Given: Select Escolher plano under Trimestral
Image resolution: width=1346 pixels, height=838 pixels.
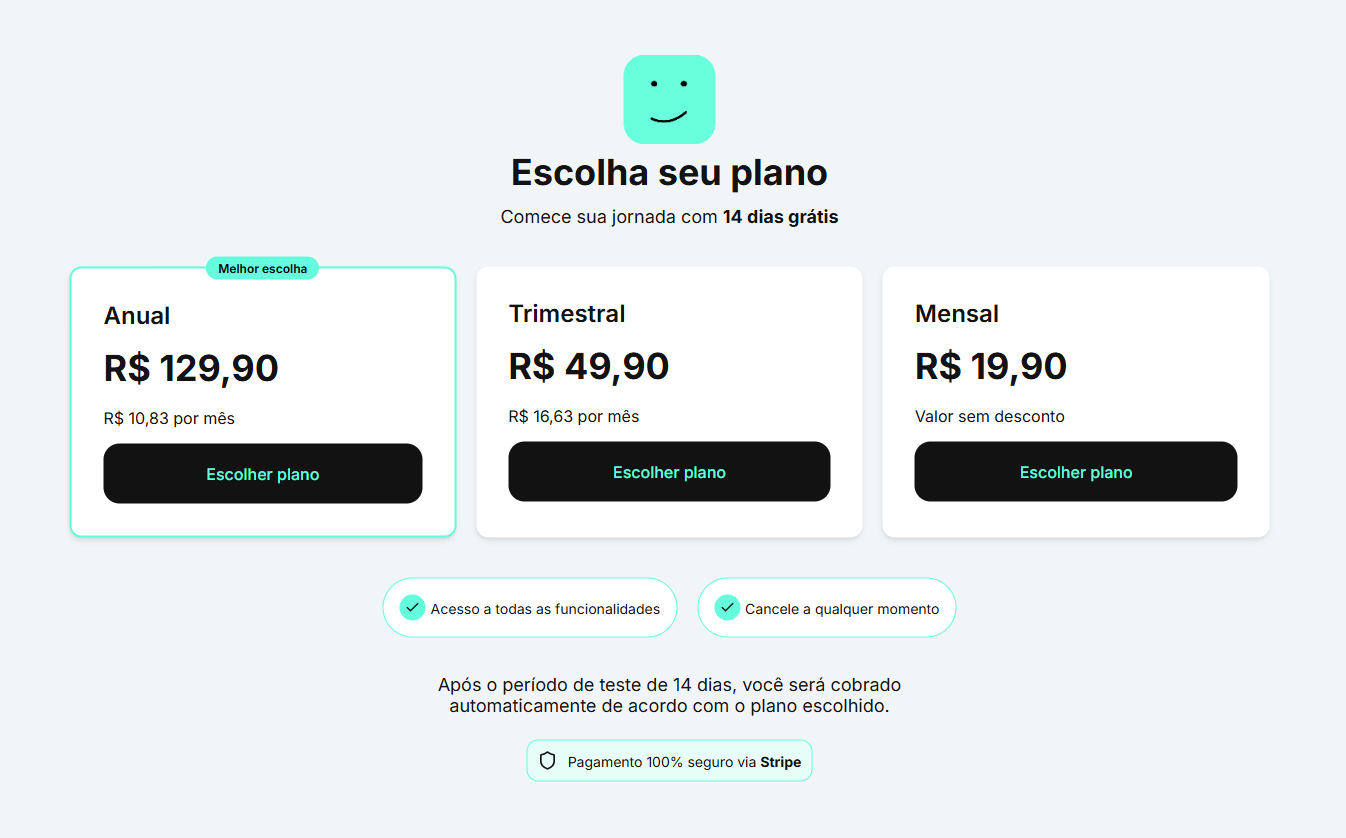Looking at the screenshot, I should click(x=669, y=472).
